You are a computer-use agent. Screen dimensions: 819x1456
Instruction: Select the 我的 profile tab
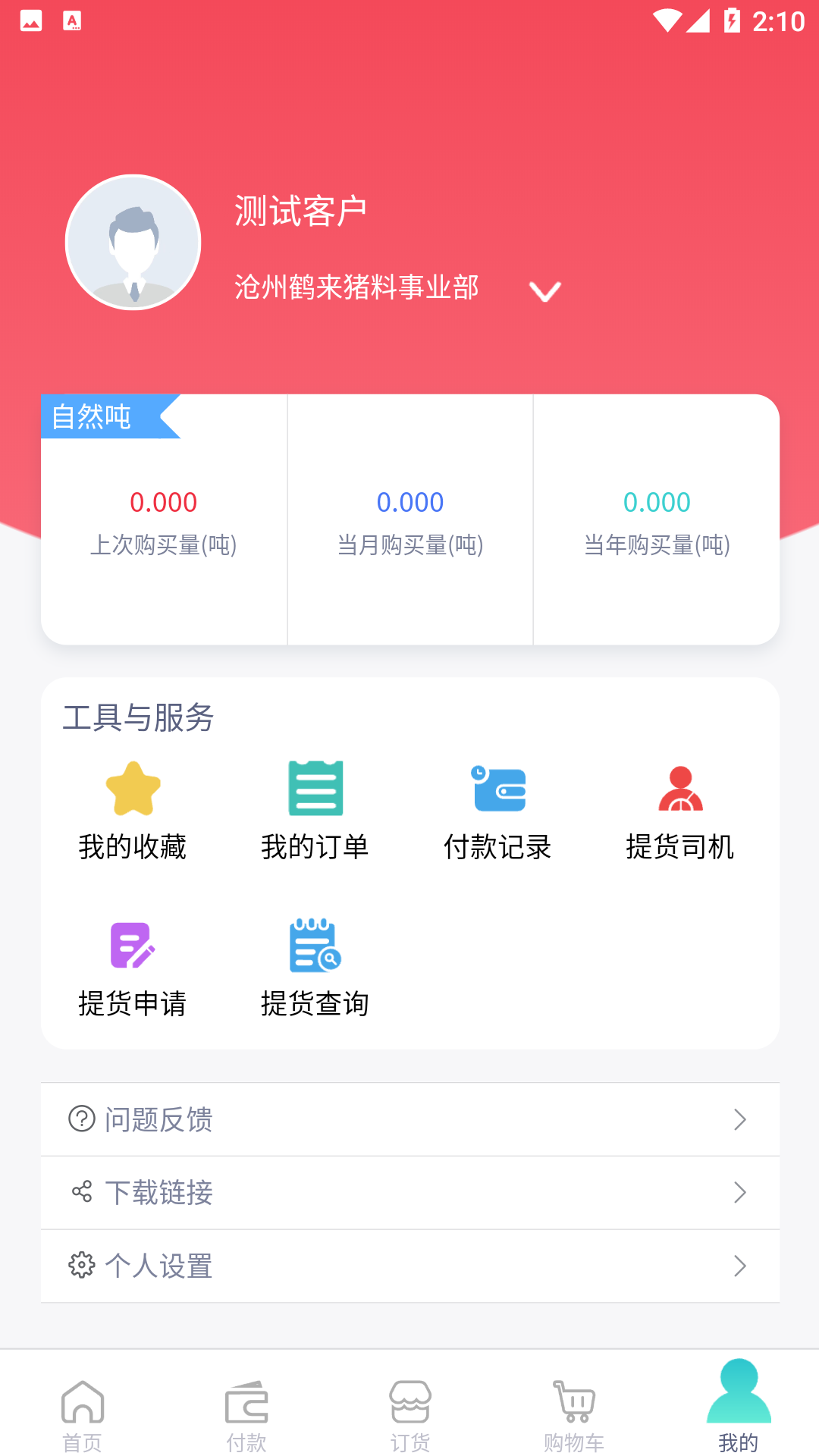(x=738, y=1414)
